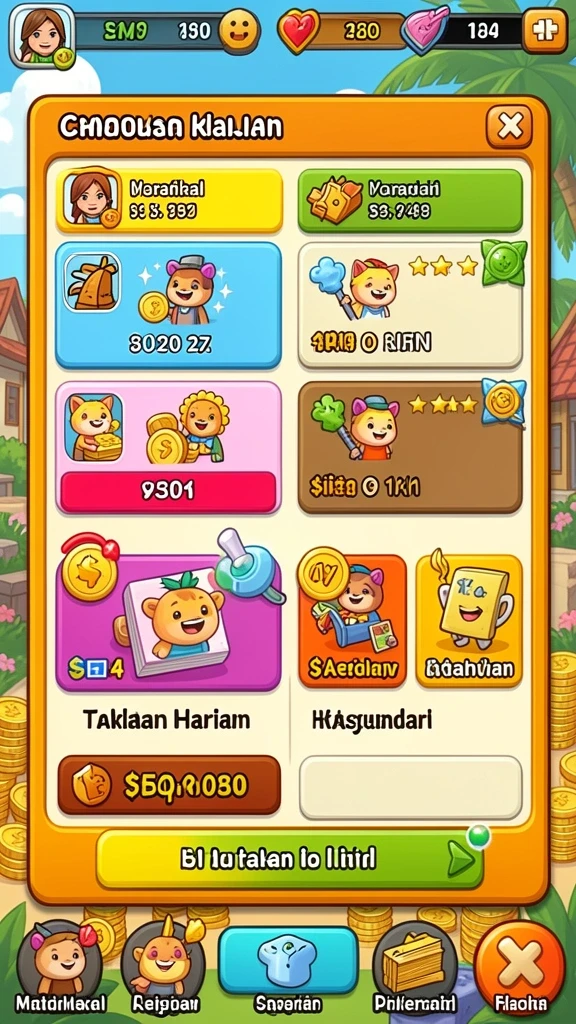Open the Phllemairl item in the bottom bar
Image resolution: width=576 pixels, height=1024 pixels.
(416, 968)
